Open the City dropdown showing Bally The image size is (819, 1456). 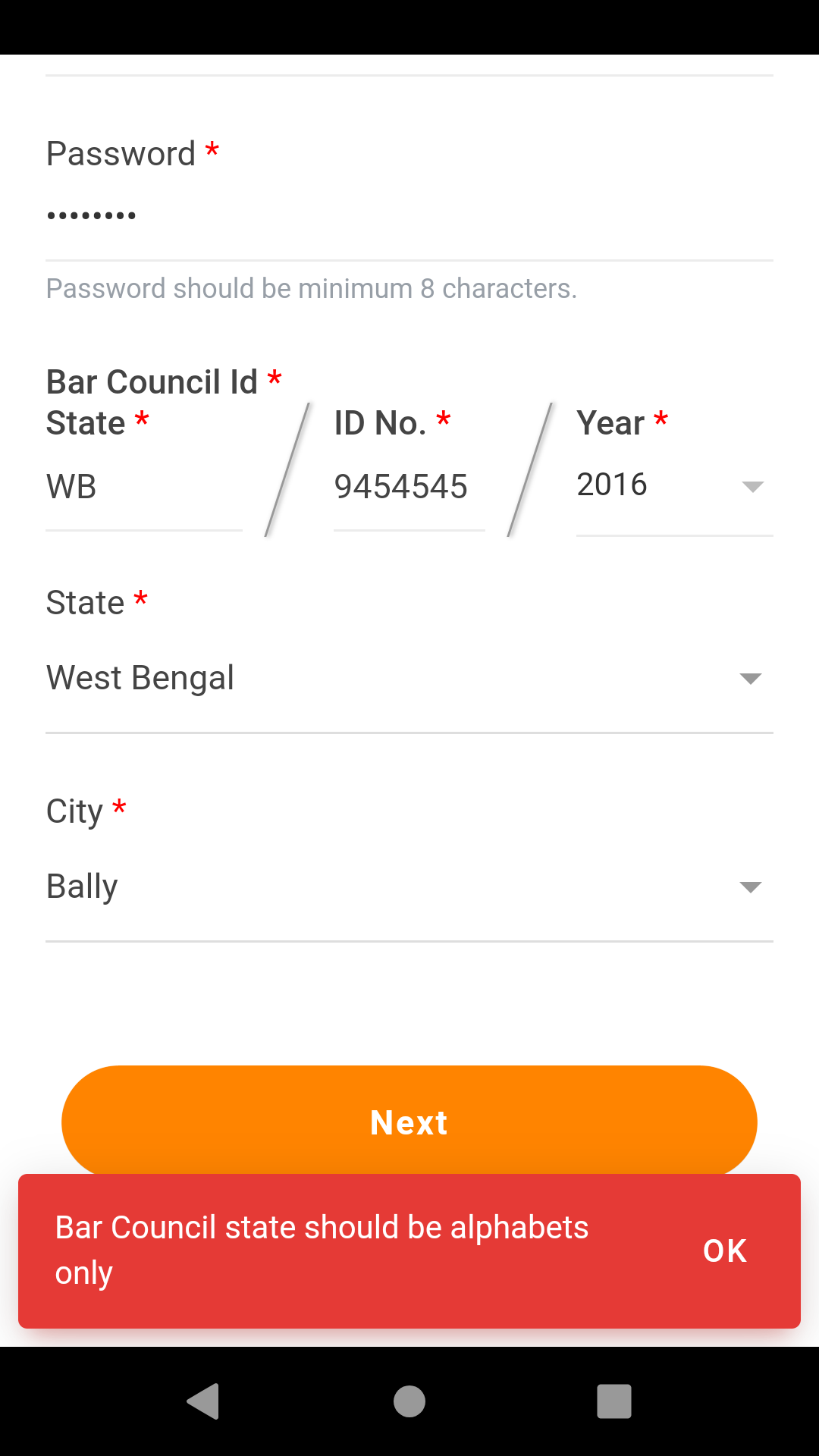click(409, 886)
